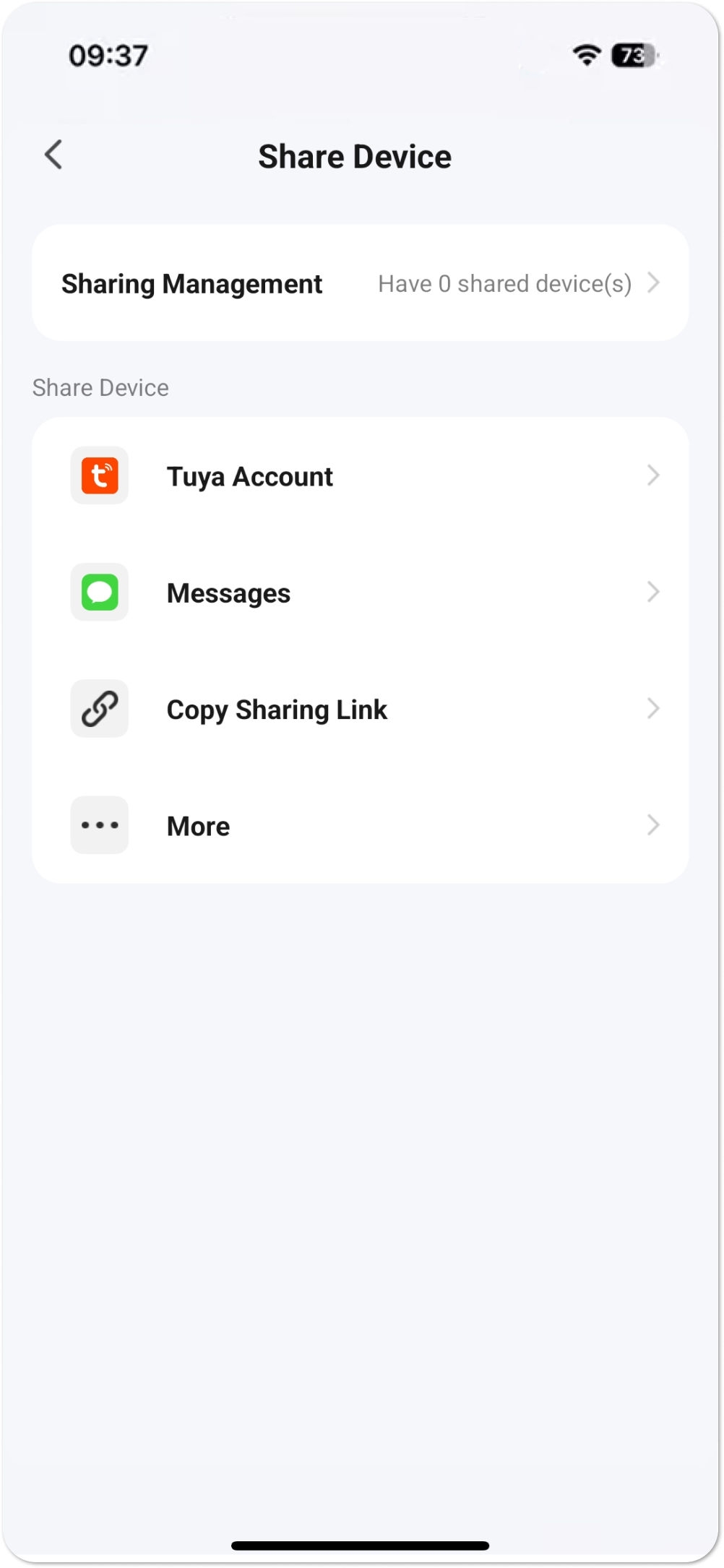This screenshot has width=724, height=1568.
Task: Share device through Messages
Action: [x=360, y=593]
